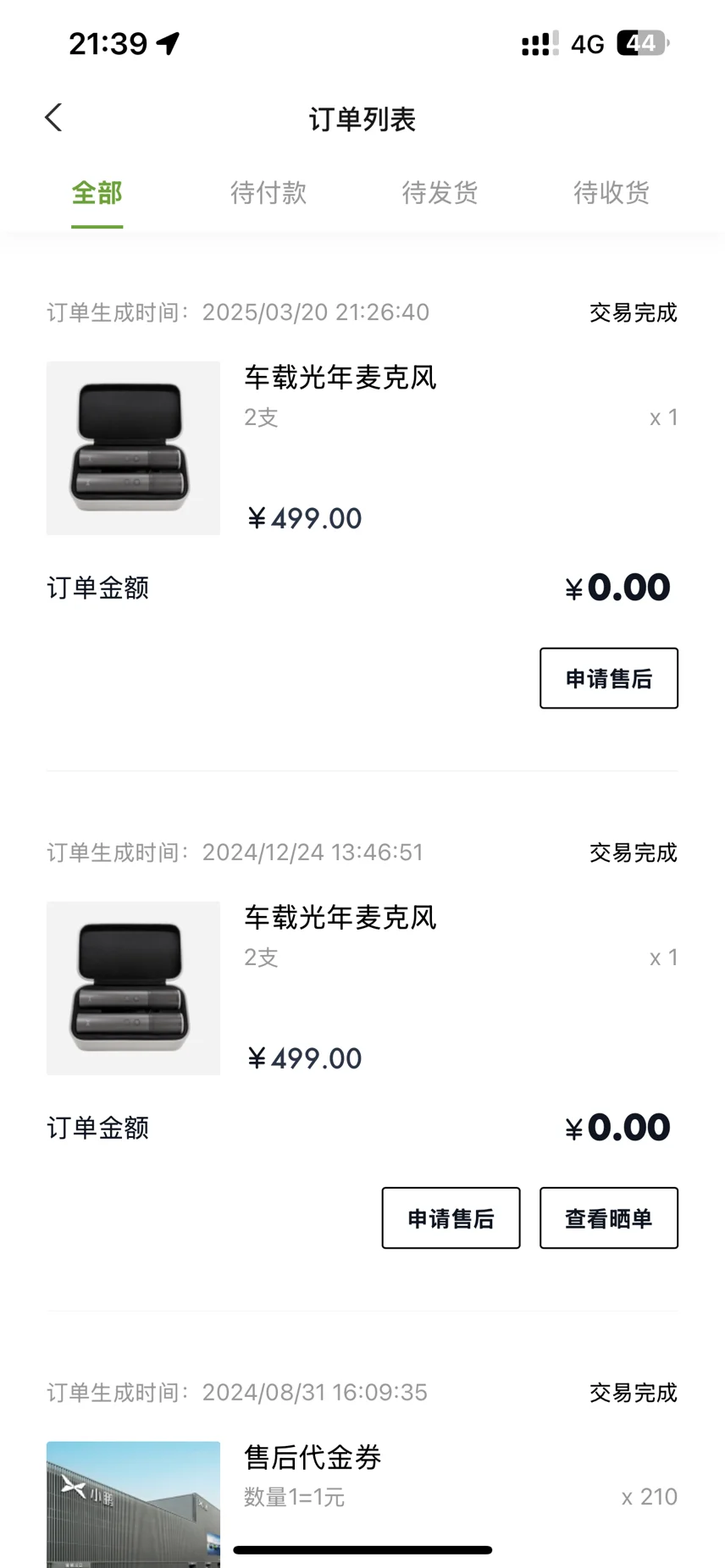View 查看晒单 for the 2024/12/24 order

(x=609, y=1218)
